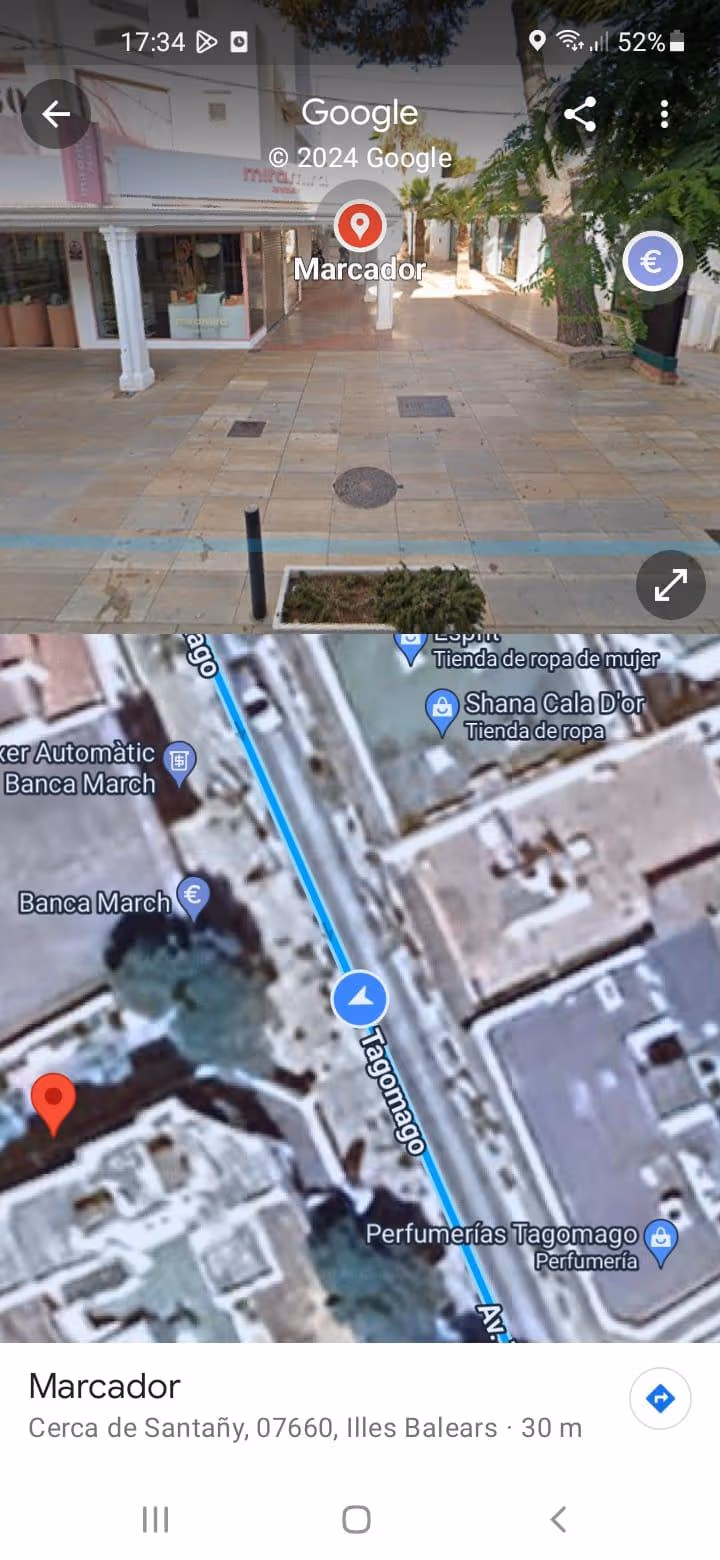Tap the blue Street View position arrow

coord(360,997)
